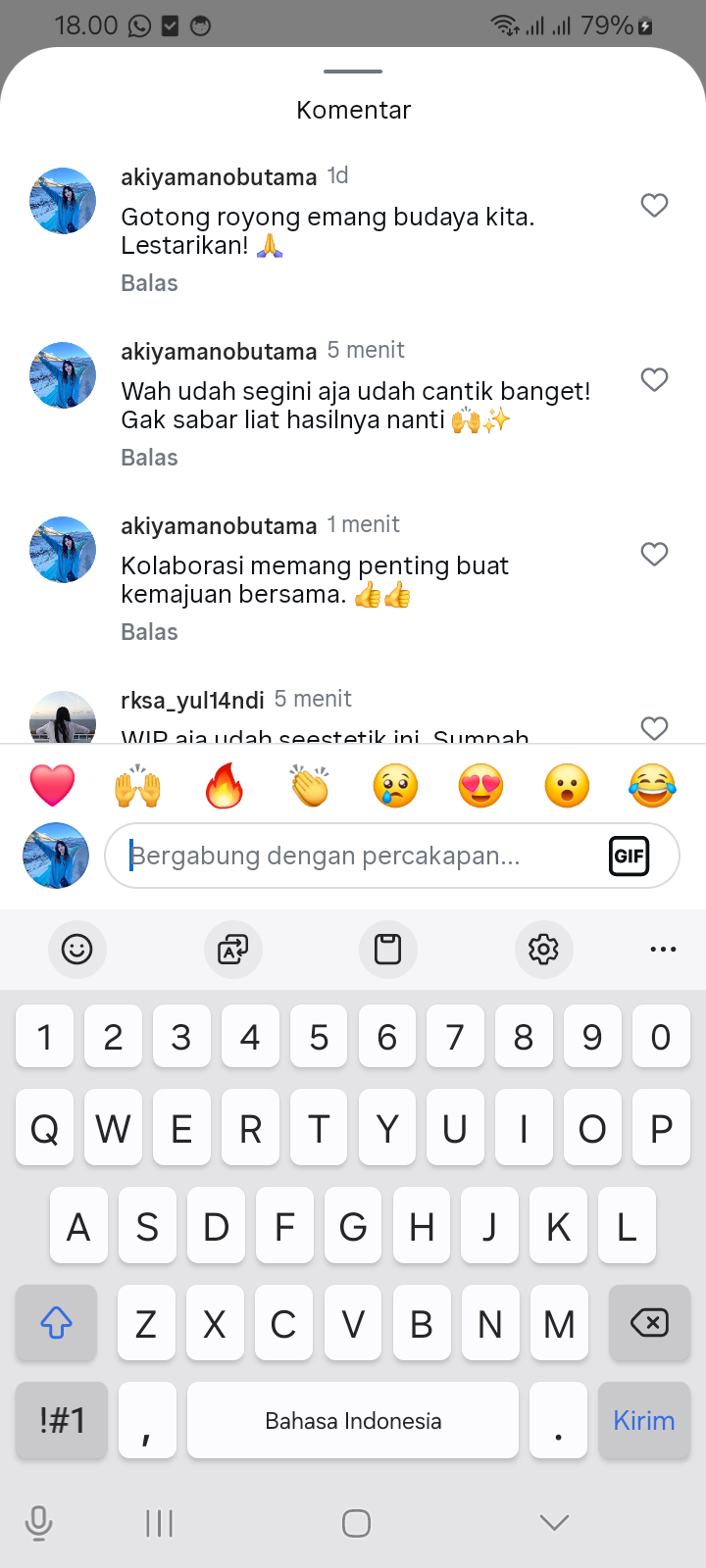Tap the backspace key on the keyboard
The height and width of the screenshot is (1568, 706).
pyautogui.click(x=648, y=1323)
